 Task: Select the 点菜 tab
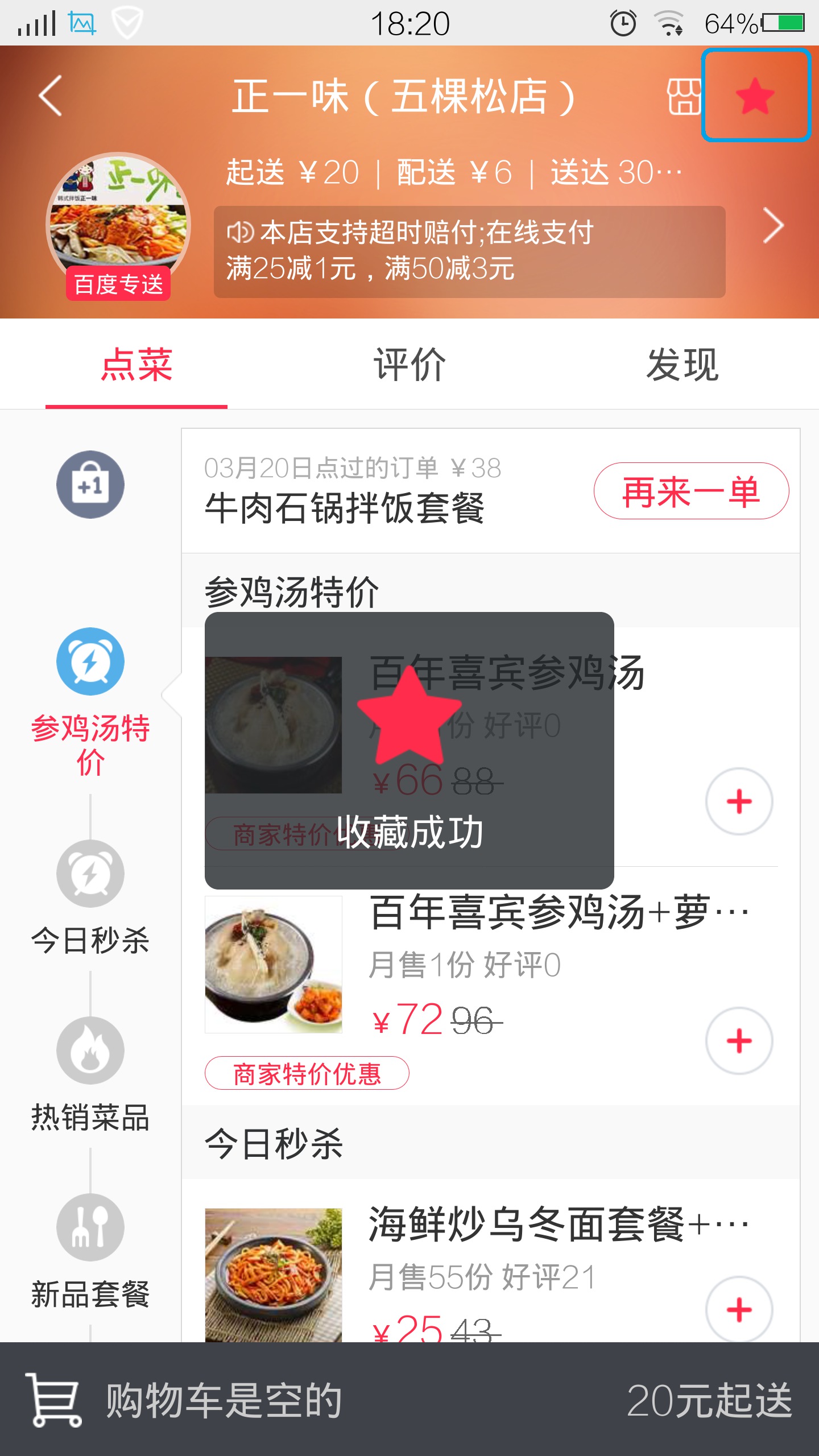point(136,364)
